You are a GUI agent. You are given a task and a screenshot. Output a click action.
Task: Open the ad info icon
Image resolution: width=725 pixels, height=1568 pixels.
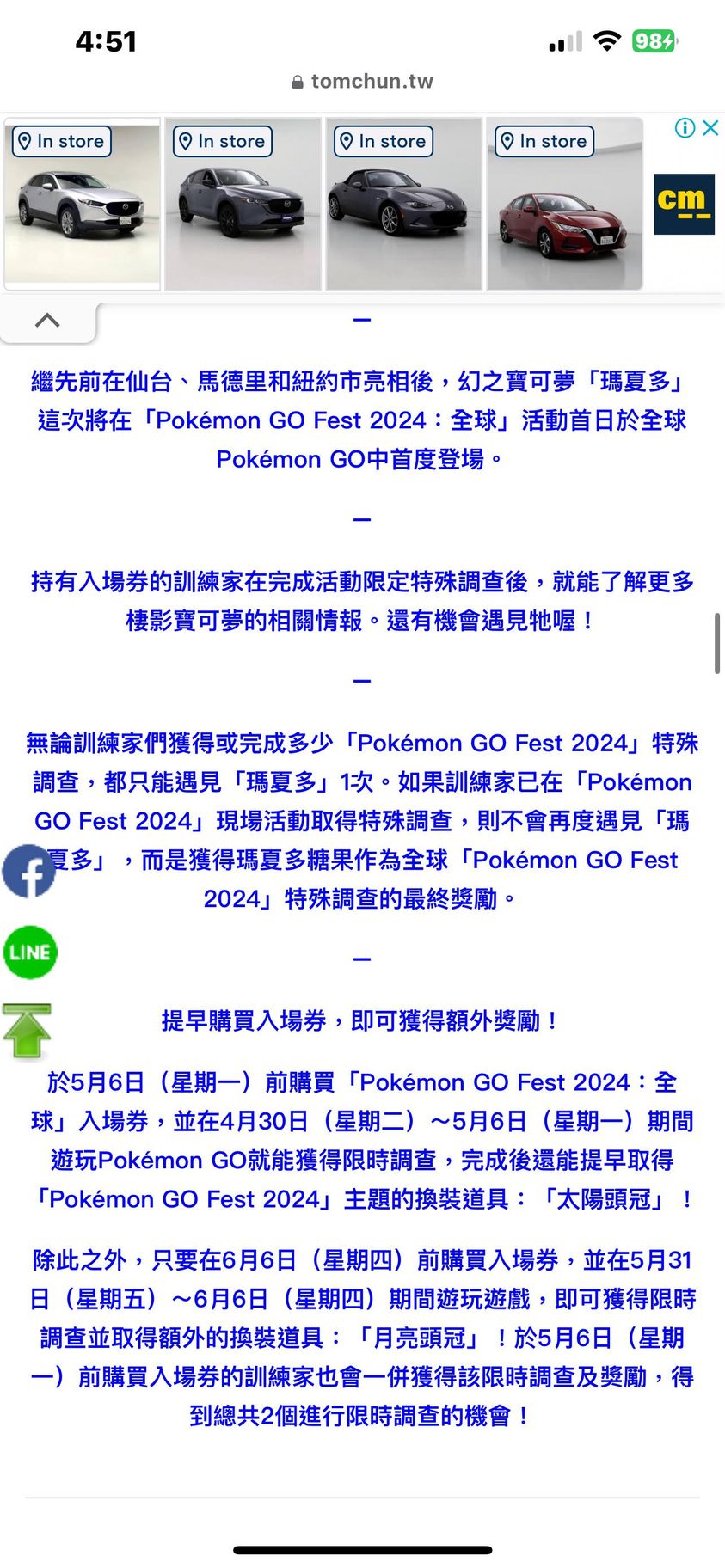point(685,128)
